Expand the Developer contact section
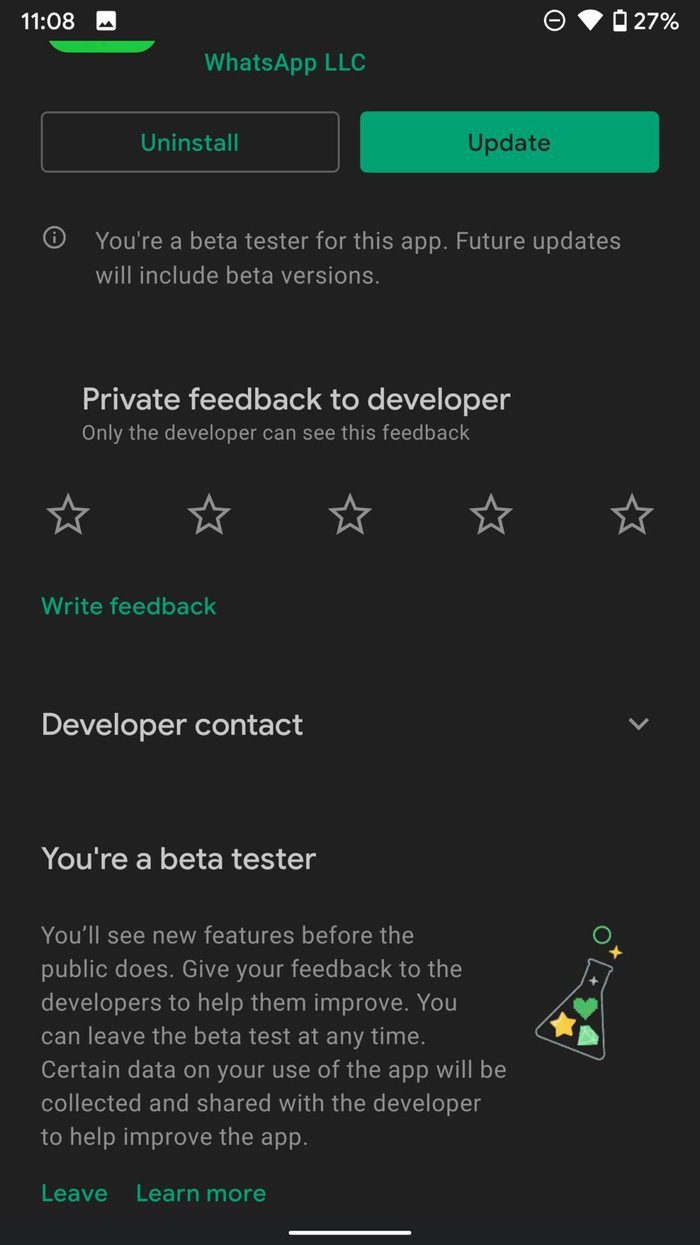Image resolution: width=700 pixels, height=1245 pixels. (x=350, y=724)
